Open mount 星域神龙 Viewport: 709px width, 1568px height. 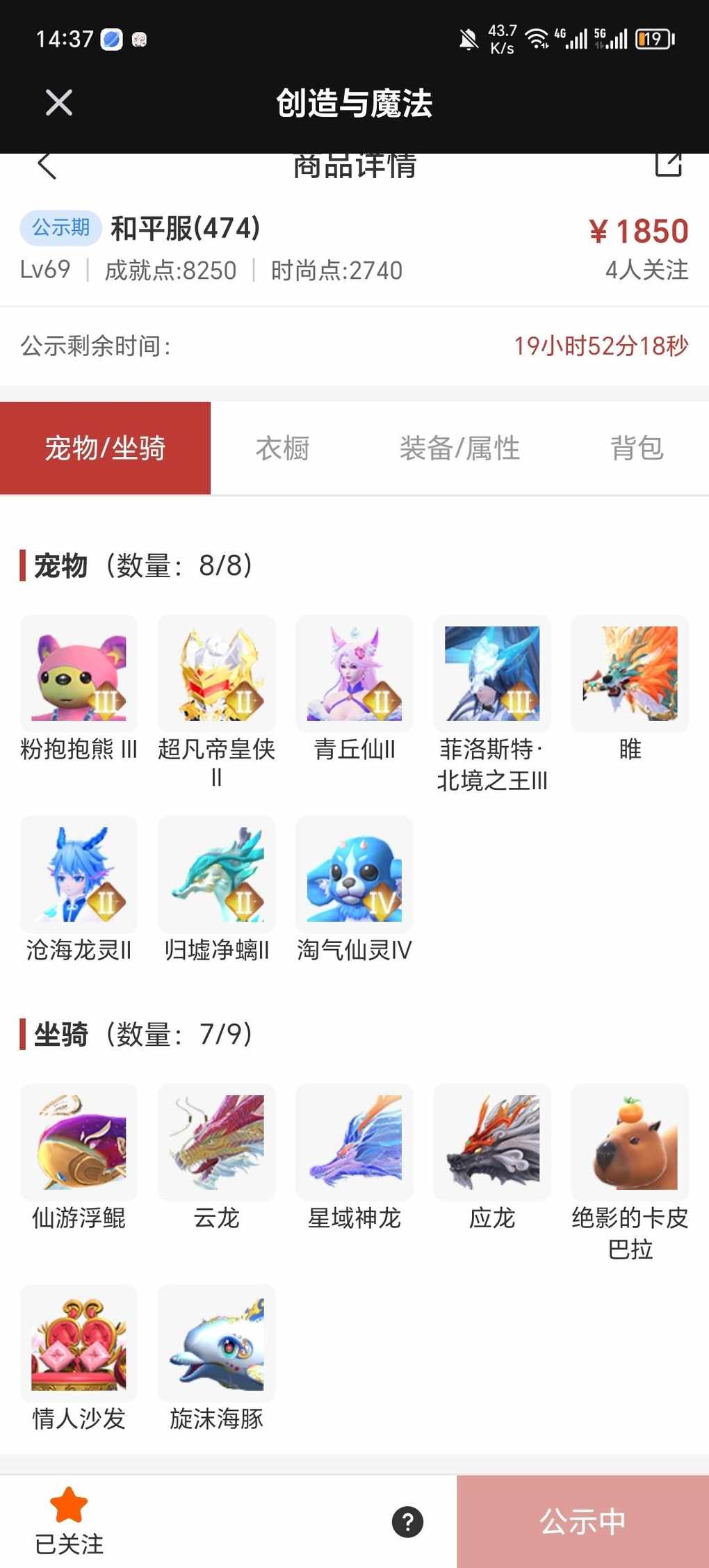coord(354,1142)
